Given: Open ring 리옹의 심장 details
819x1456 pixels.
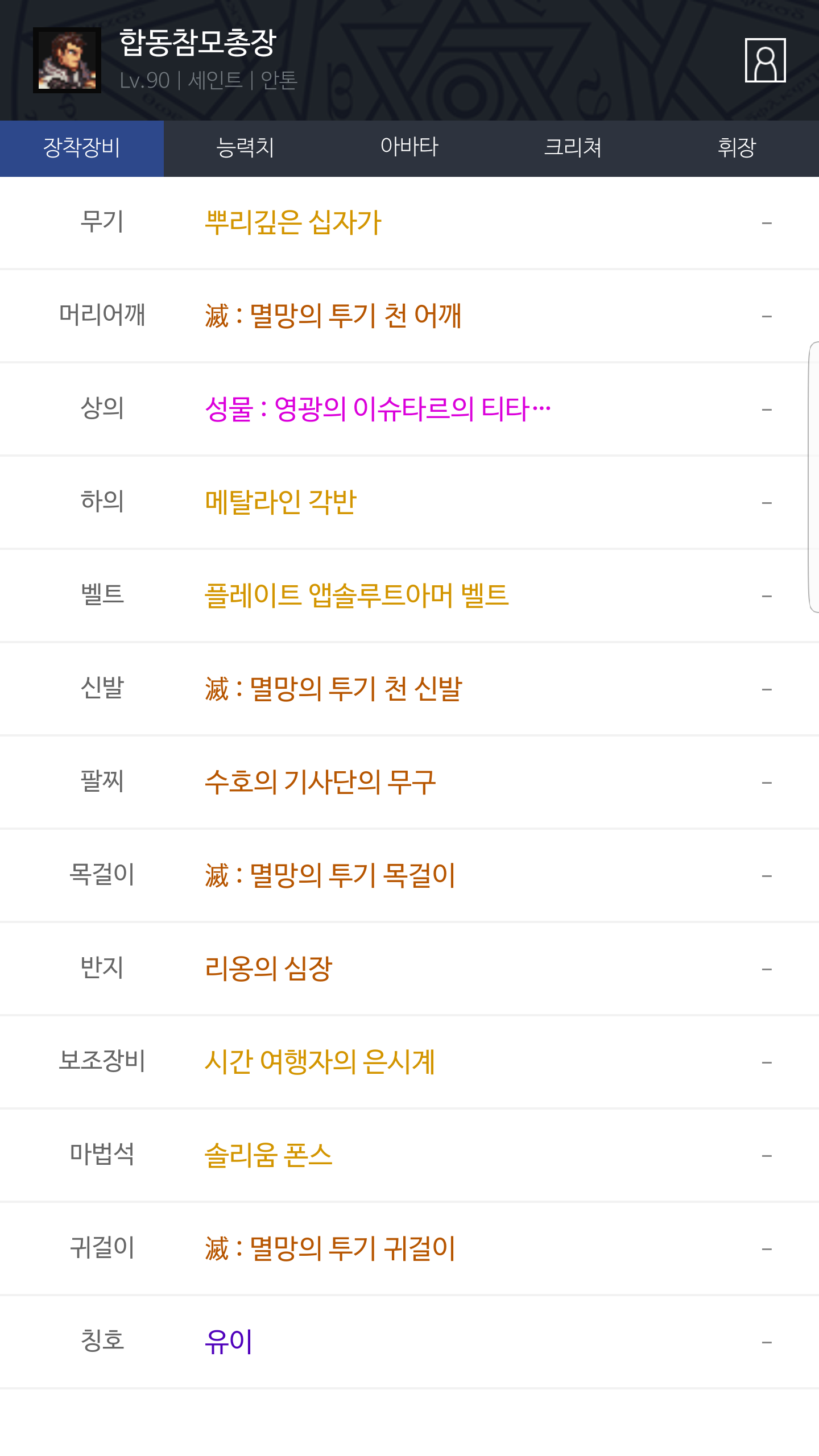Looking at the screenshot, I should click(409, 969).
